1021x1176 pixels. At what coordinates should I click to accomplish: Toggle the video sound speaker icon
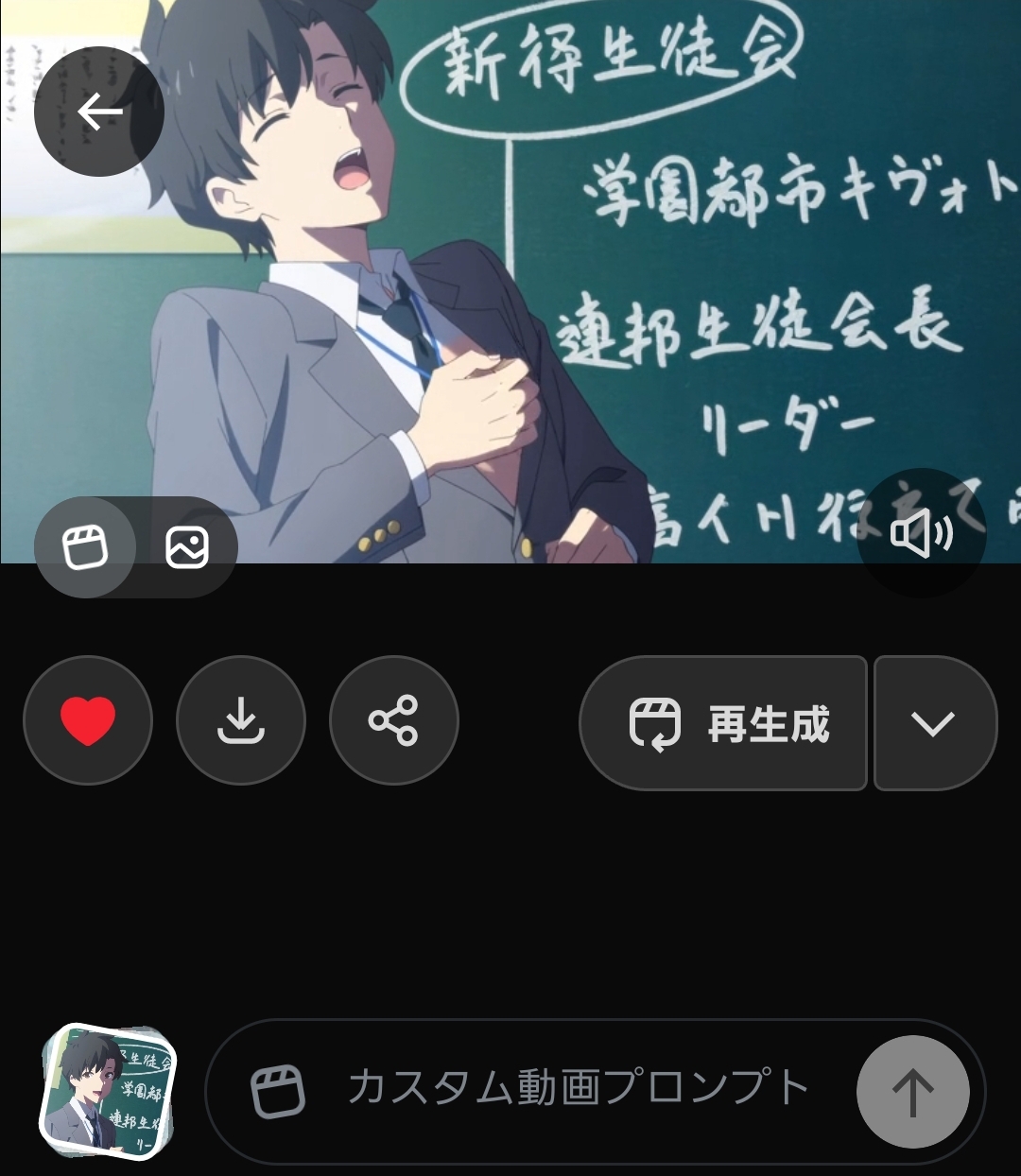click(921, 533)
